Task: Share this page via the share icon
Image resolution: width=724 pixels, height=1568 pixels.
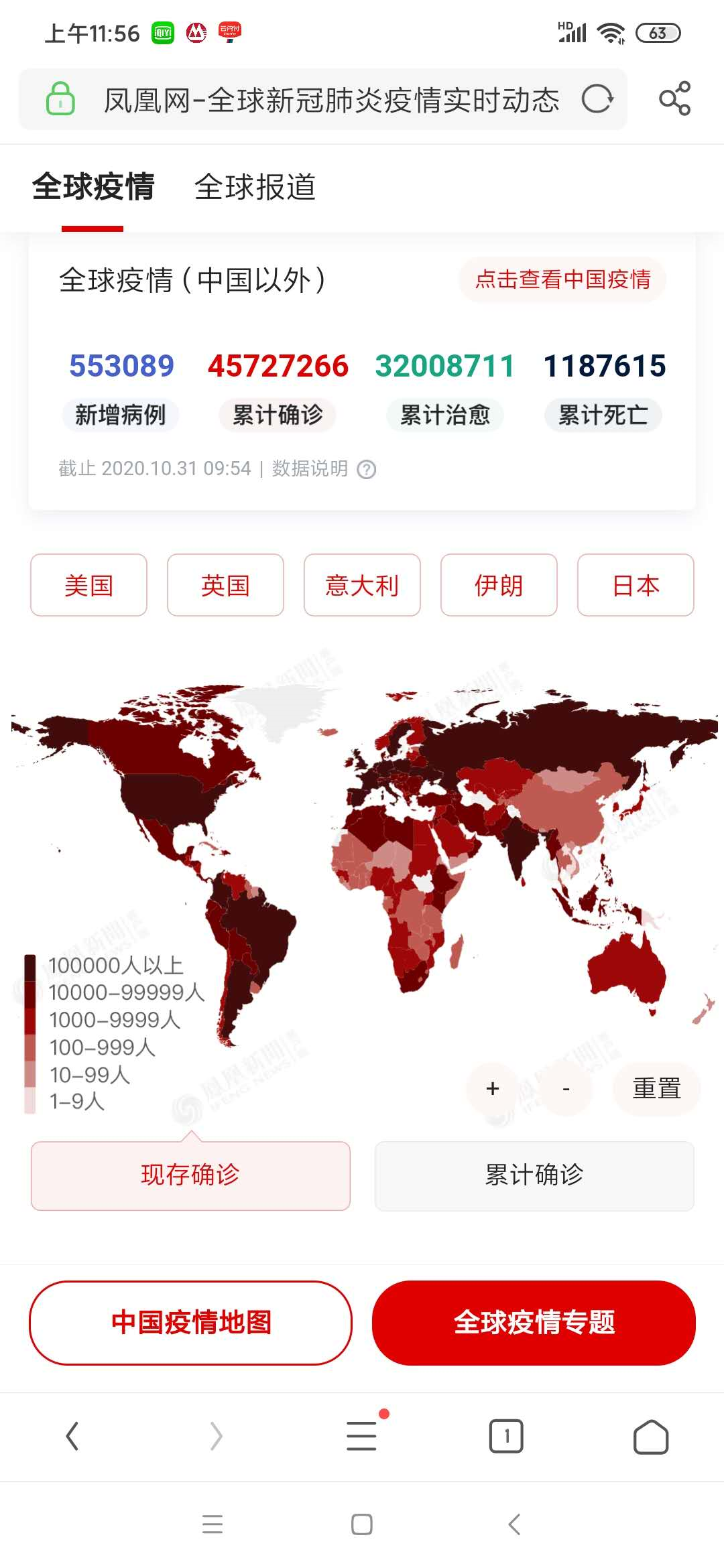Action: pyautogui.click(x=674, y=99)
